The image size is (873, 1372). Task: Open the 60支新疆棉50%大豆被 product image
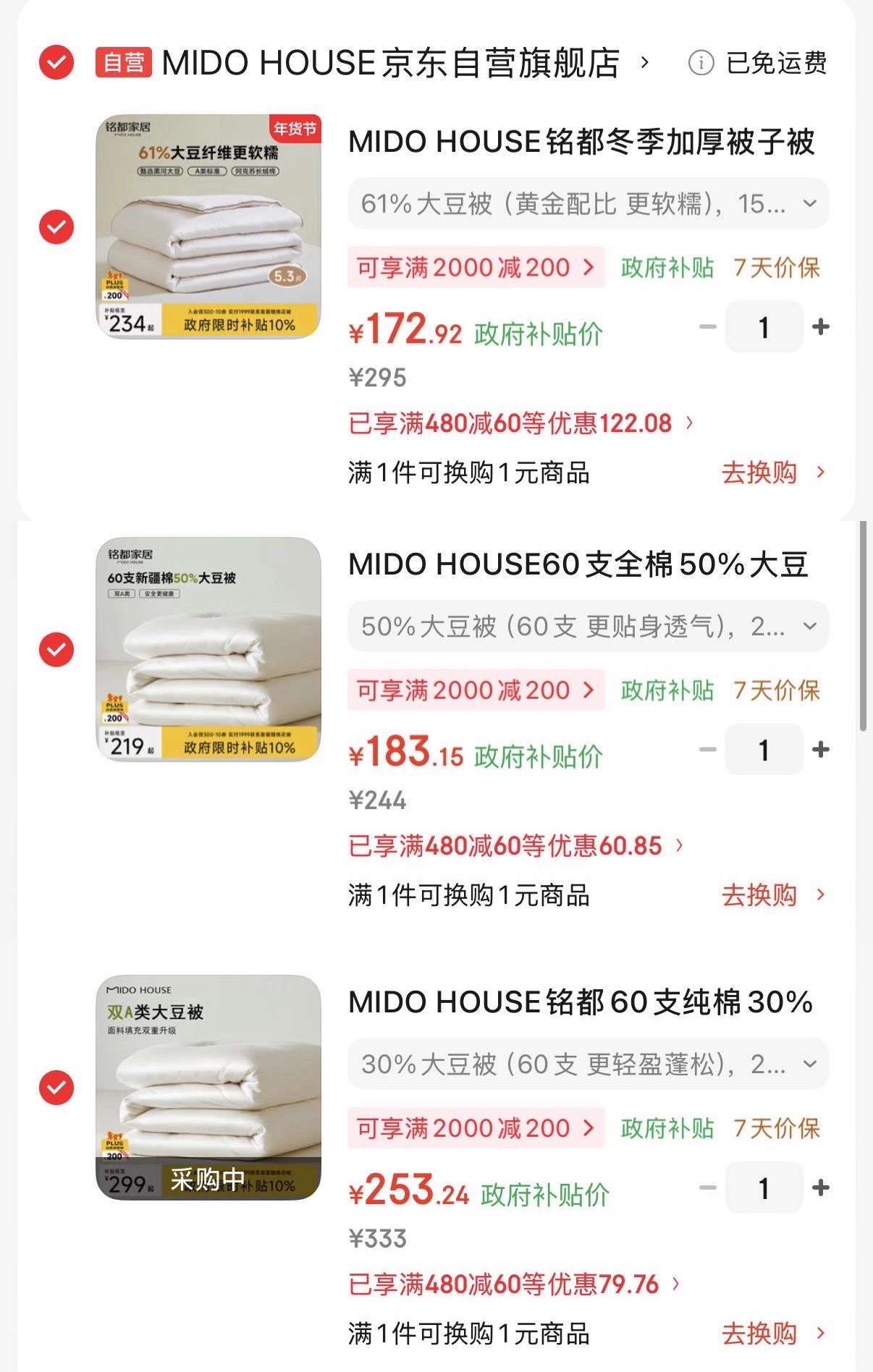pos(208,649)
